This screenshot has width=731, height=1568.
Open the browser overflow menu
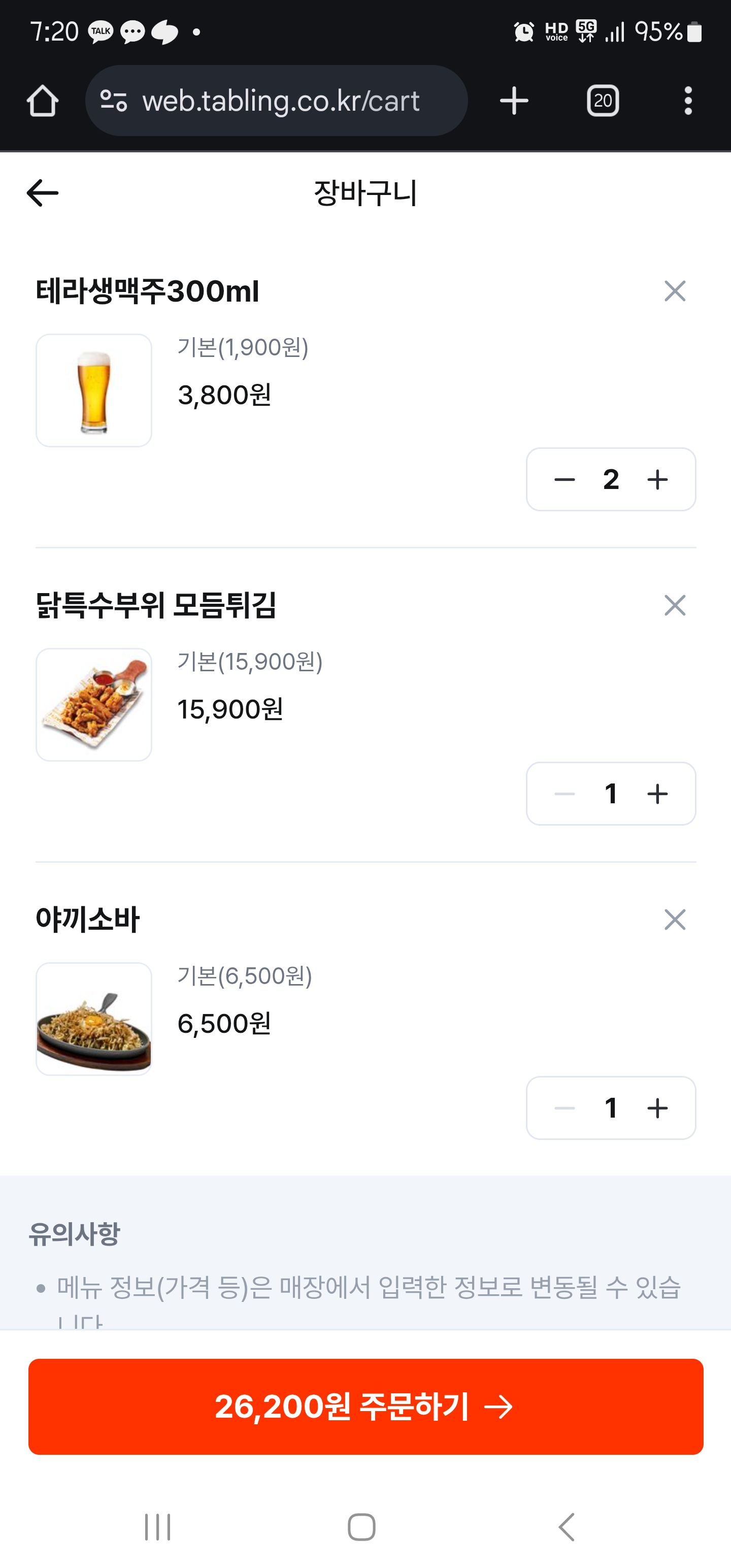point(688,101)
